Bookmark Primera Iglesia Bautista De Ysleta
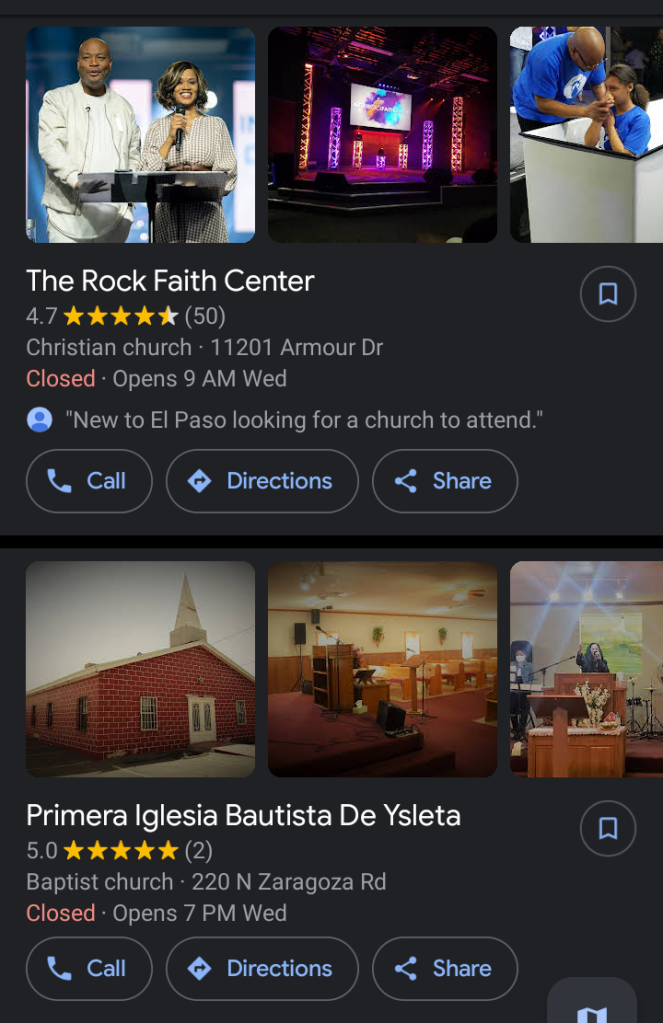The image size is (663, 1023). (608, 829)
